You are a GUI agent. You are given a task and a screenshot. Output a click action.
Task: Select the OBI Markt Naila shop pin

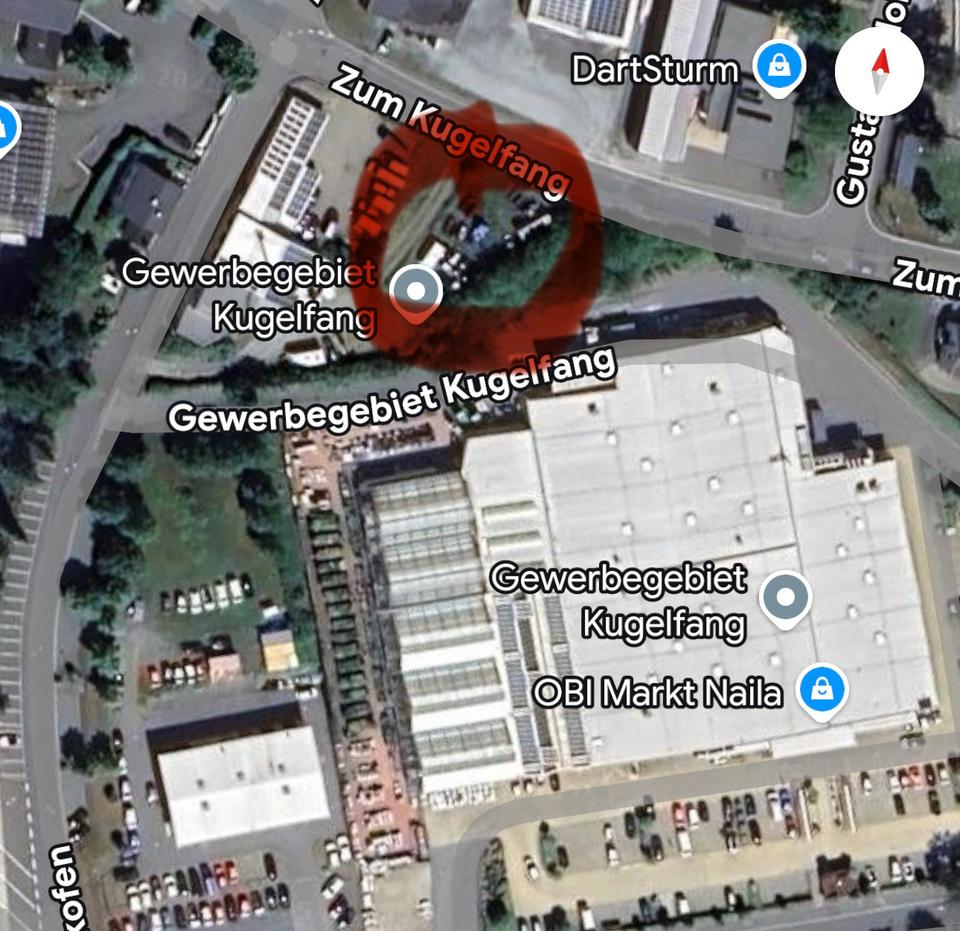822,690
